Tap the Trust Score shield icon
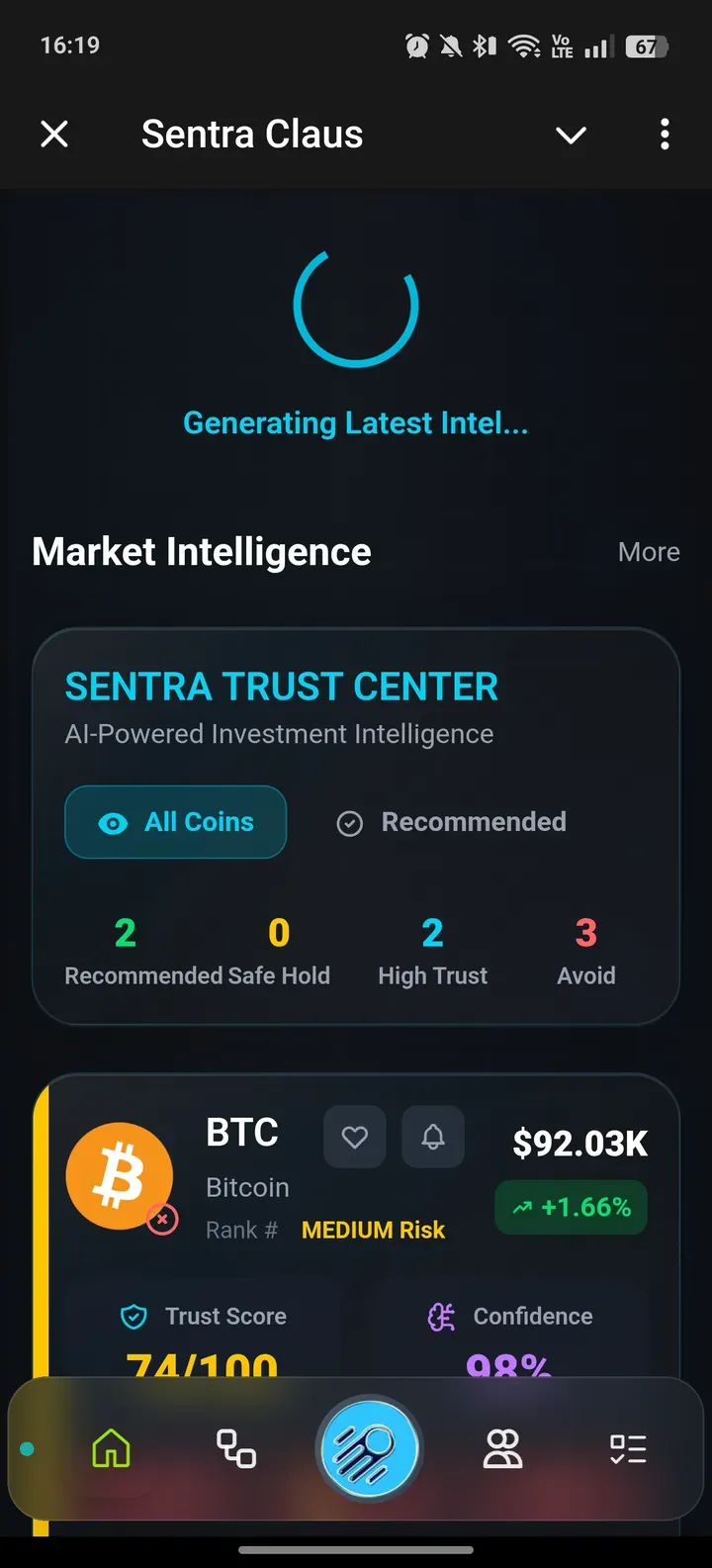The height and width of the screenshot is (1568, 712). (133, 1316)
